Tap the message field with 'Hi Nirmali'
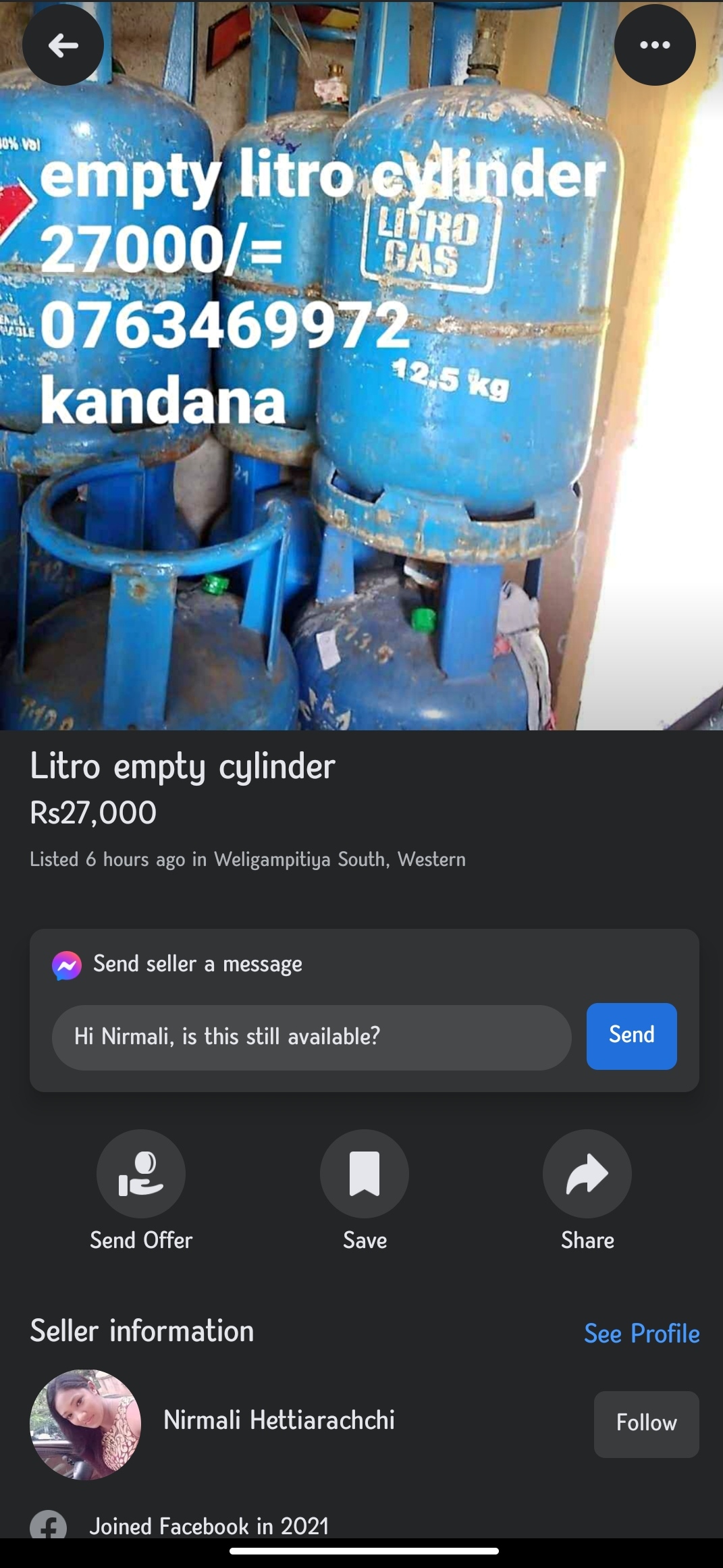 coord(311,1037)
